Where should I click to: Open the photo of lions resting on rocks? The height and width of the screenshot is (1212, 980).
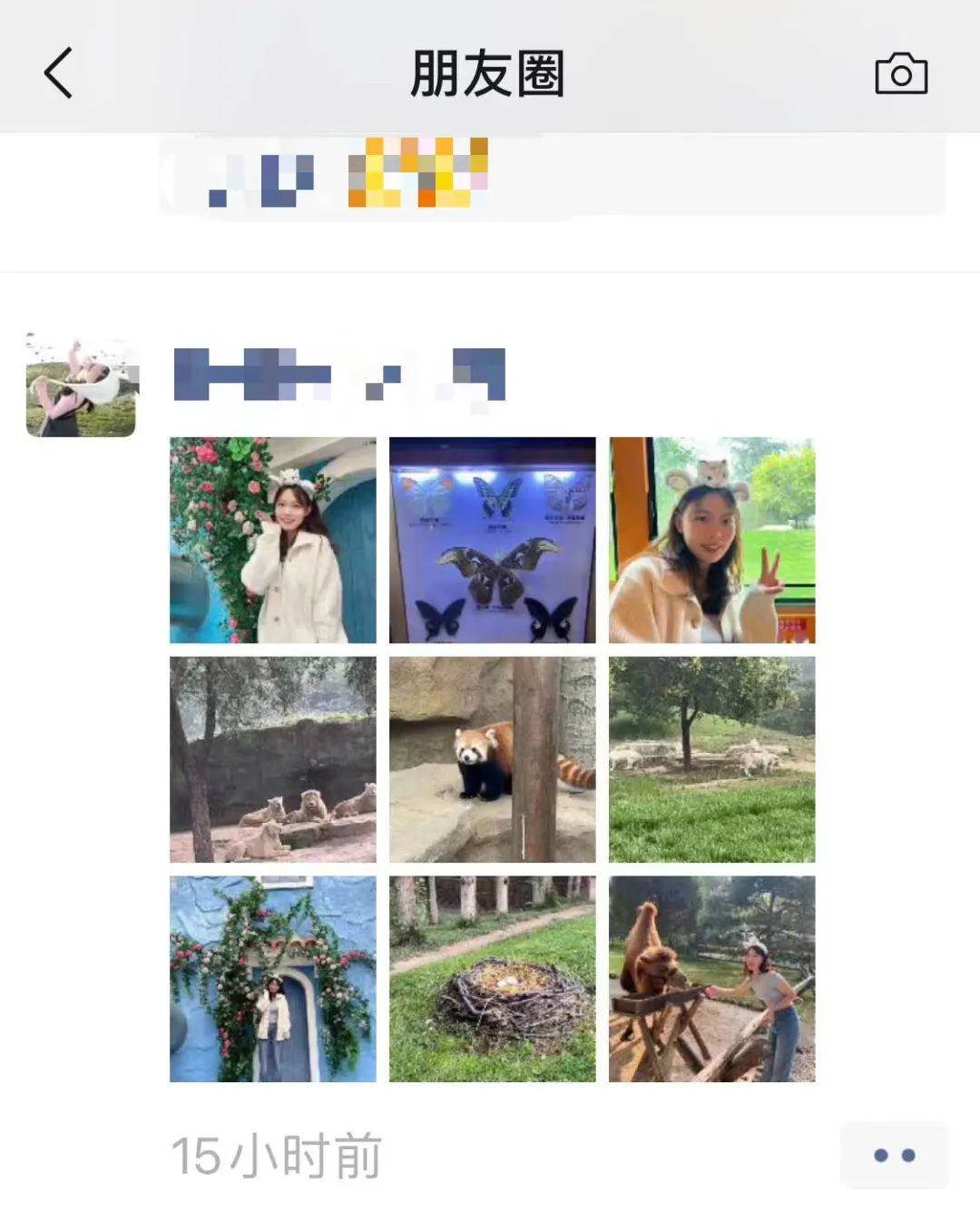tap(273, 760)
